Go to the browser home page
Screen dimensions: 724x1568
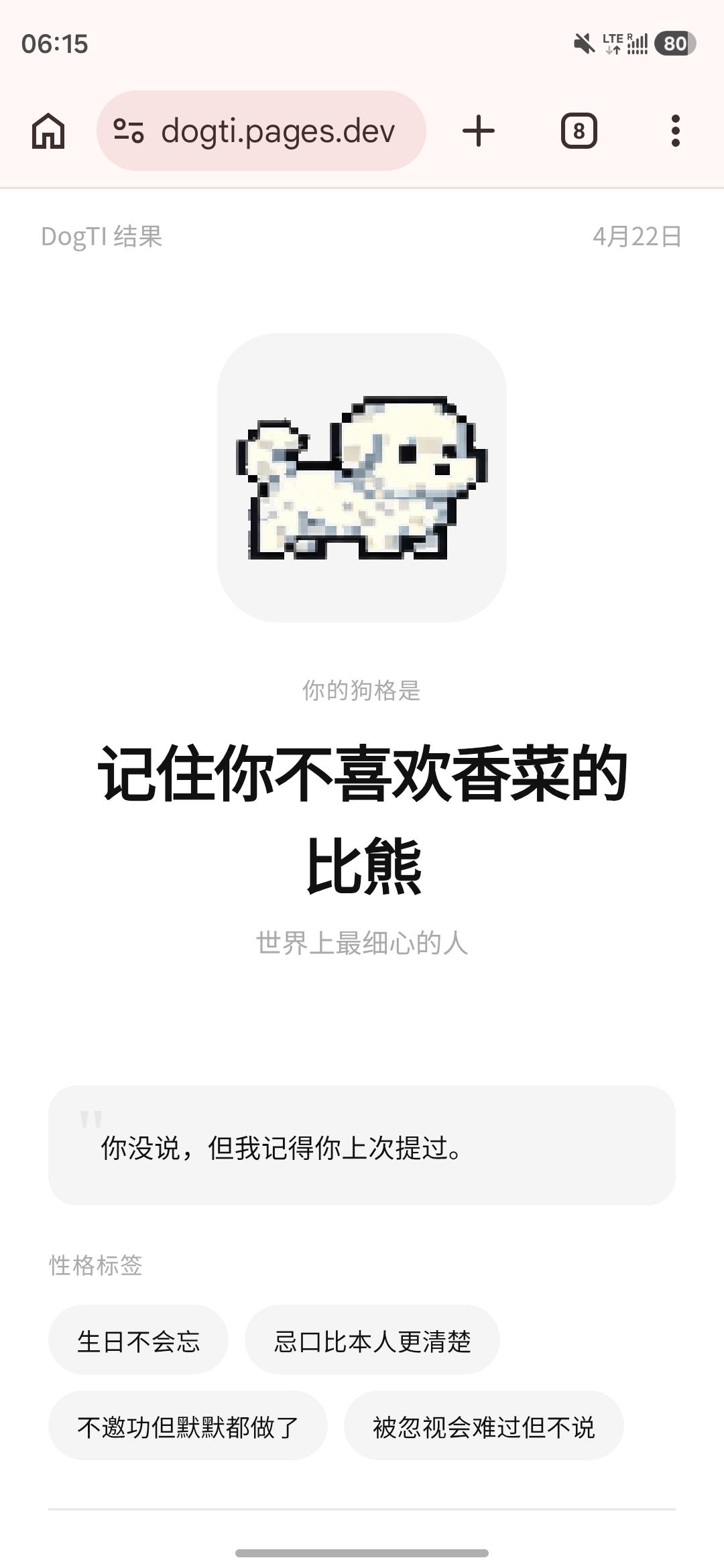click(x=48, y=131)
